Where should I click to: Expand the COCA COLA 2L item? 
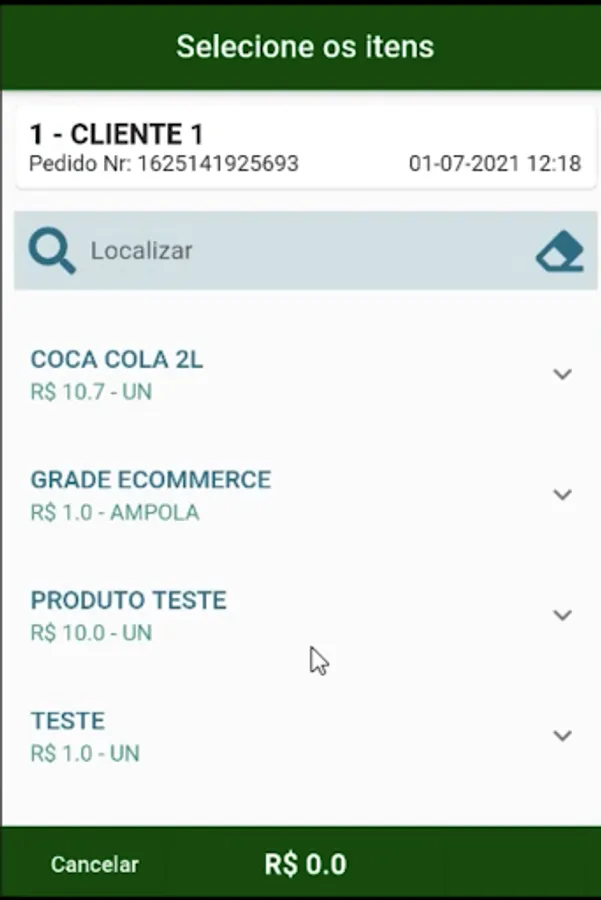tap(562, 374)
